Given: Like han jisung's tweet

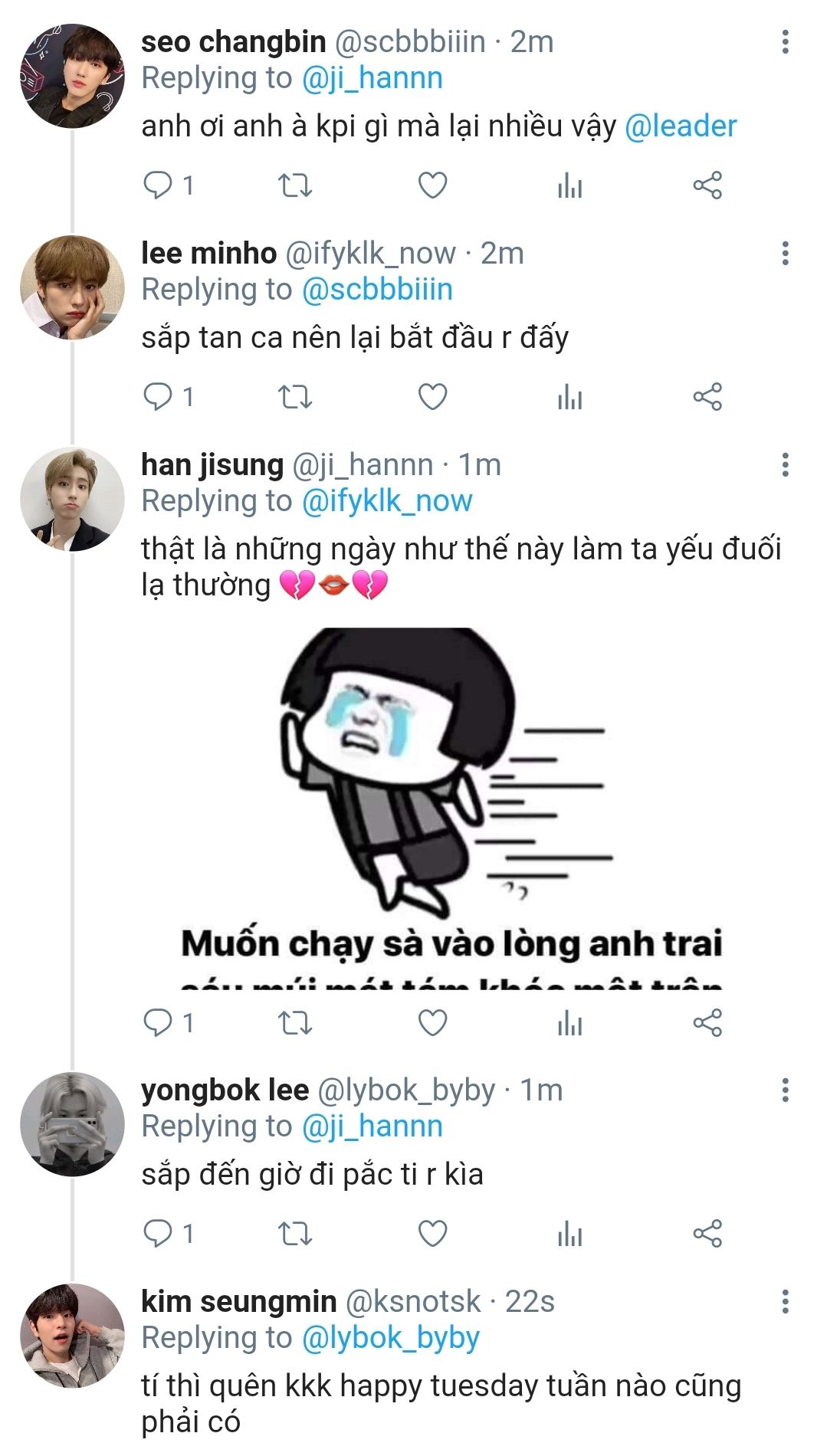Looking at the screenshot, I should click(432, 1023).
